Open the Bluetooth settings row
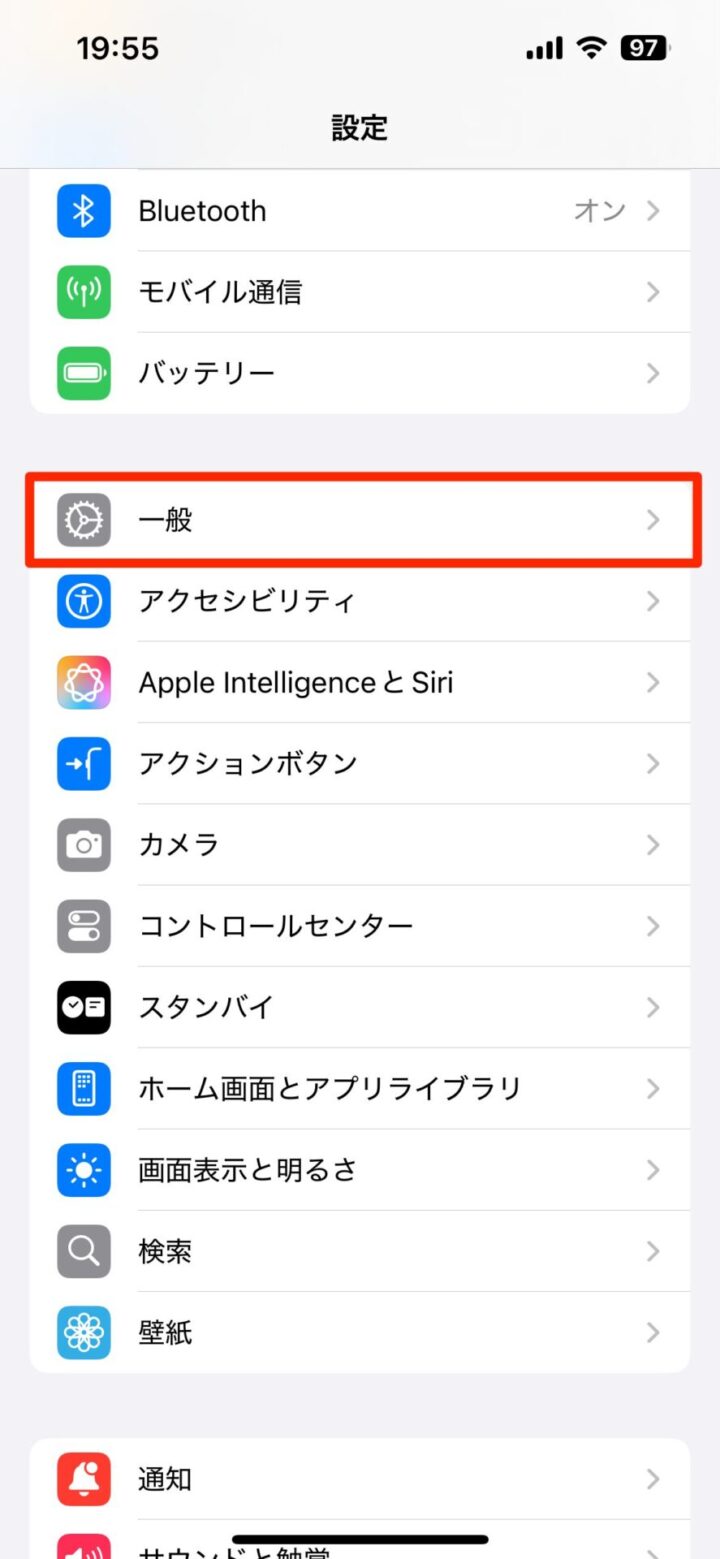This screenshot has height=1559, width=720. pyautogui.click(x=360, y=211)
